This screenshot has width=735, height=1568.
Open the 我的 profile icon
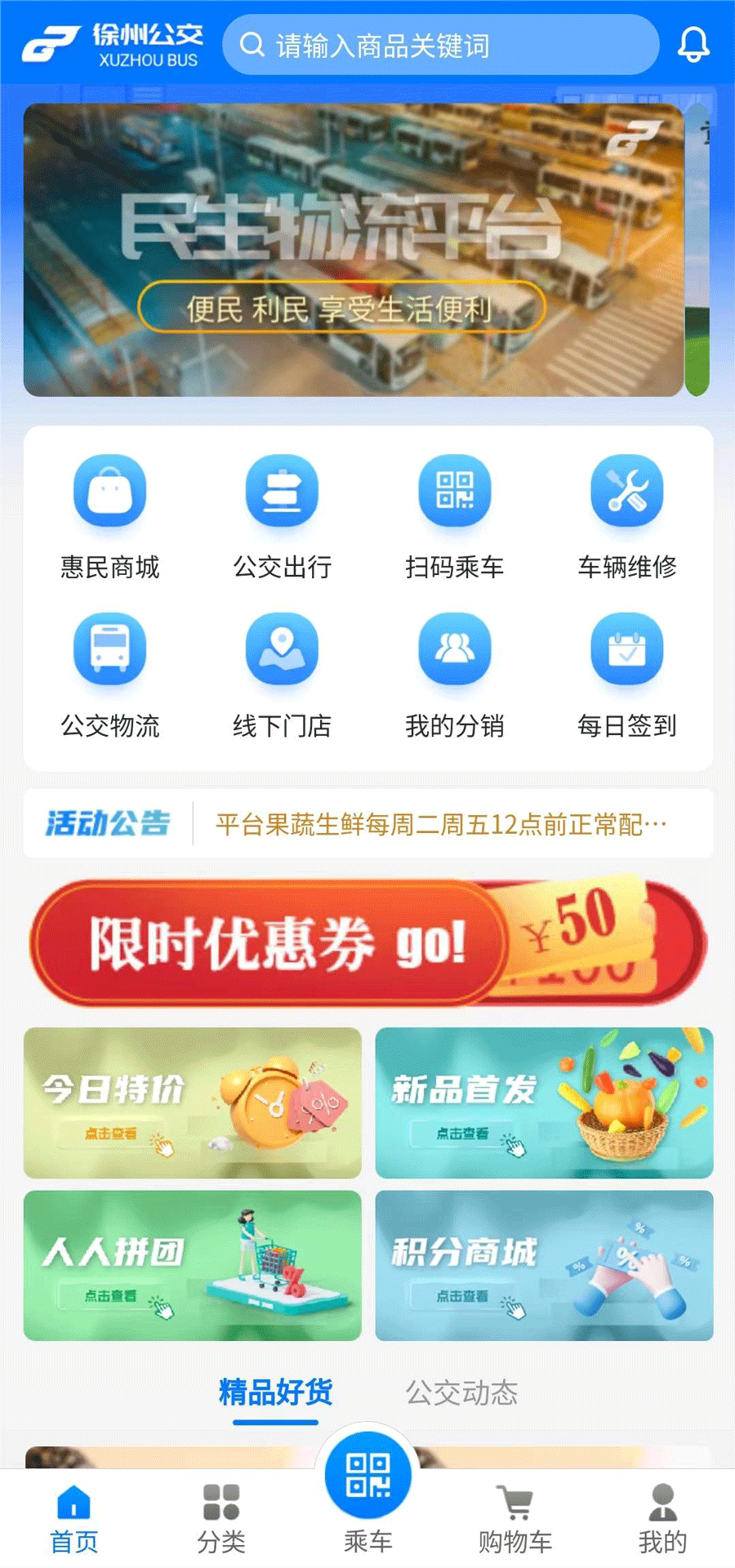tap(660, 1511)
